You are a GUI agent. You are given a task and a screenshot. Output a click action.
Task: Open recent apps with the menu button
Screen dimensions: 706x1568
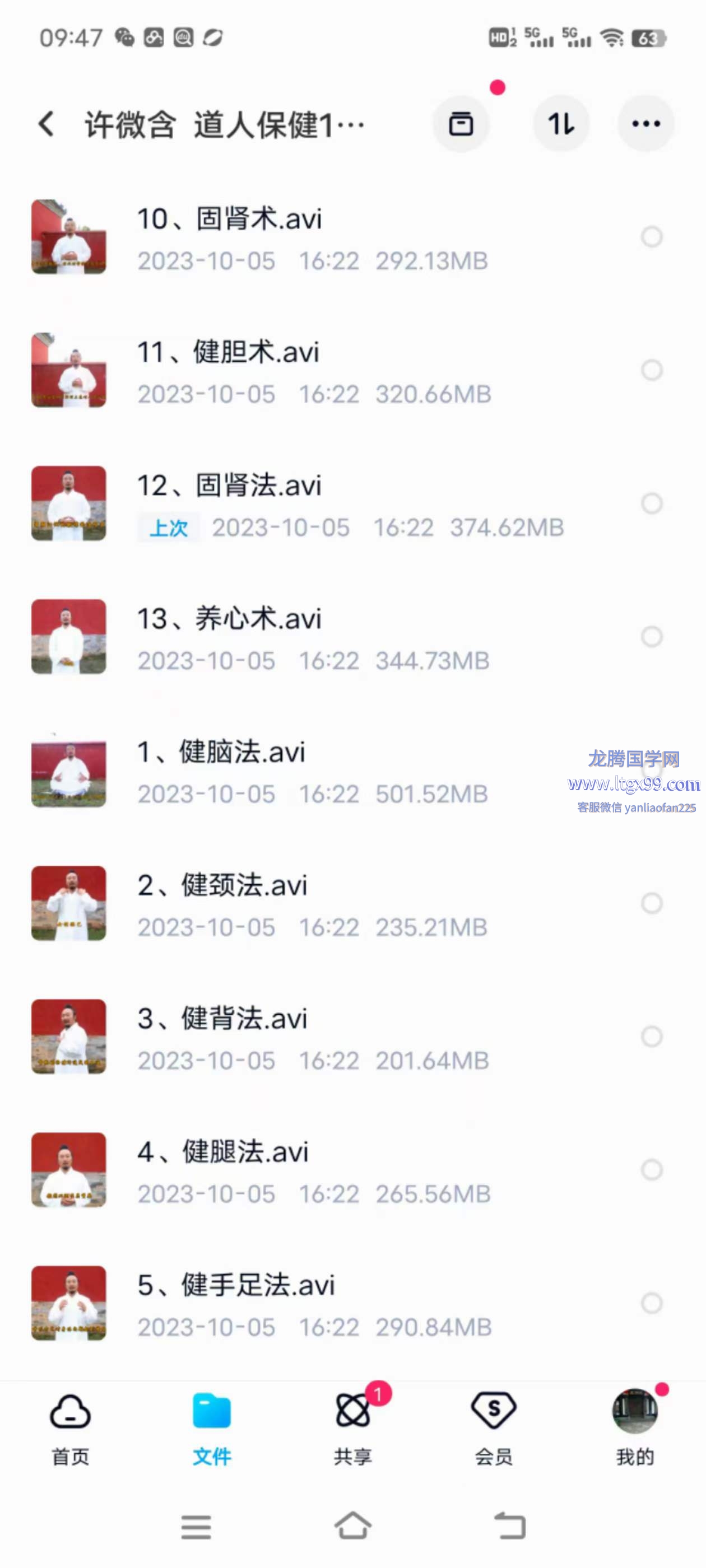pyautogui.click(x=196, y=1527)
